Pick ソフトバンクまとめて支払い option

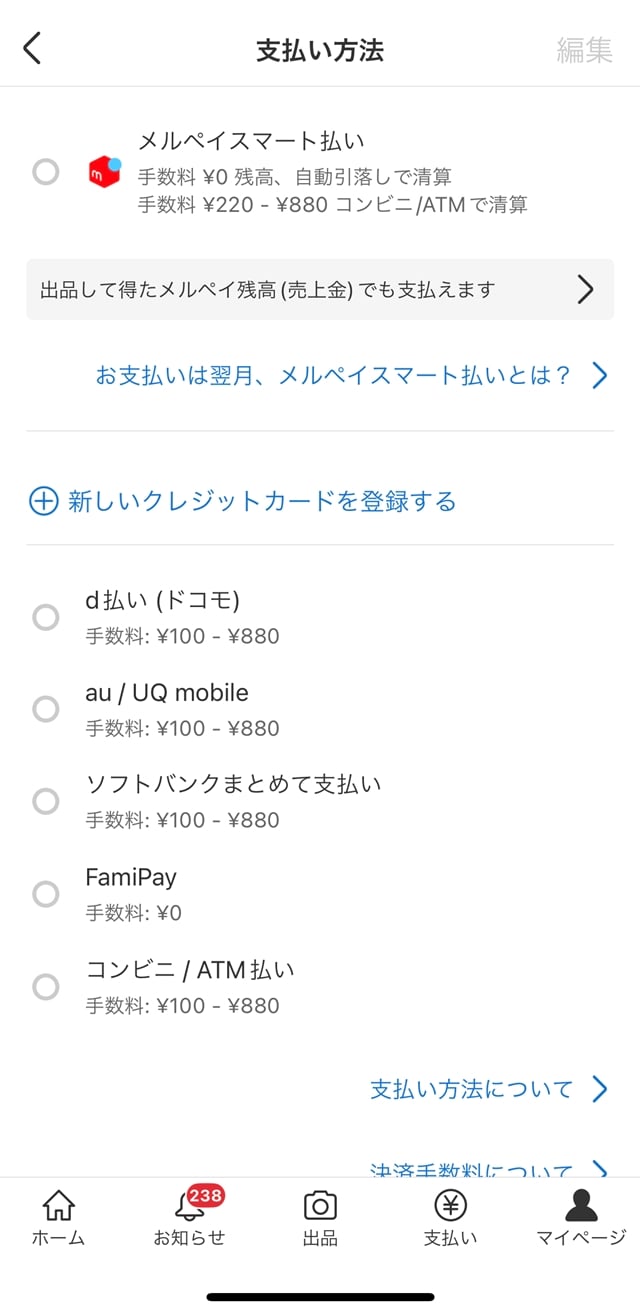46,801
